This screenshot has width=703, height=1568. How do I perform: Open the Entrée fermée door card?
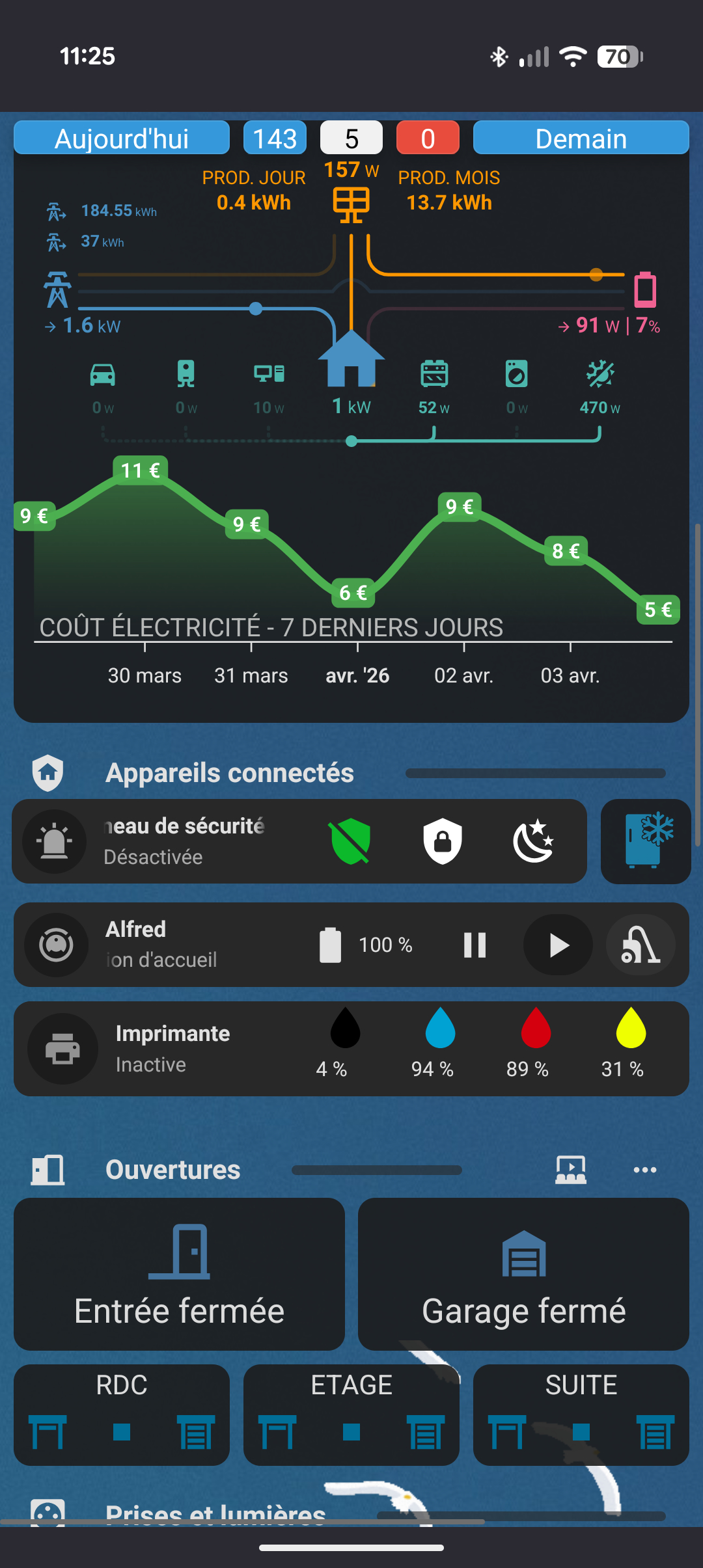click(x=179, y=1274)
